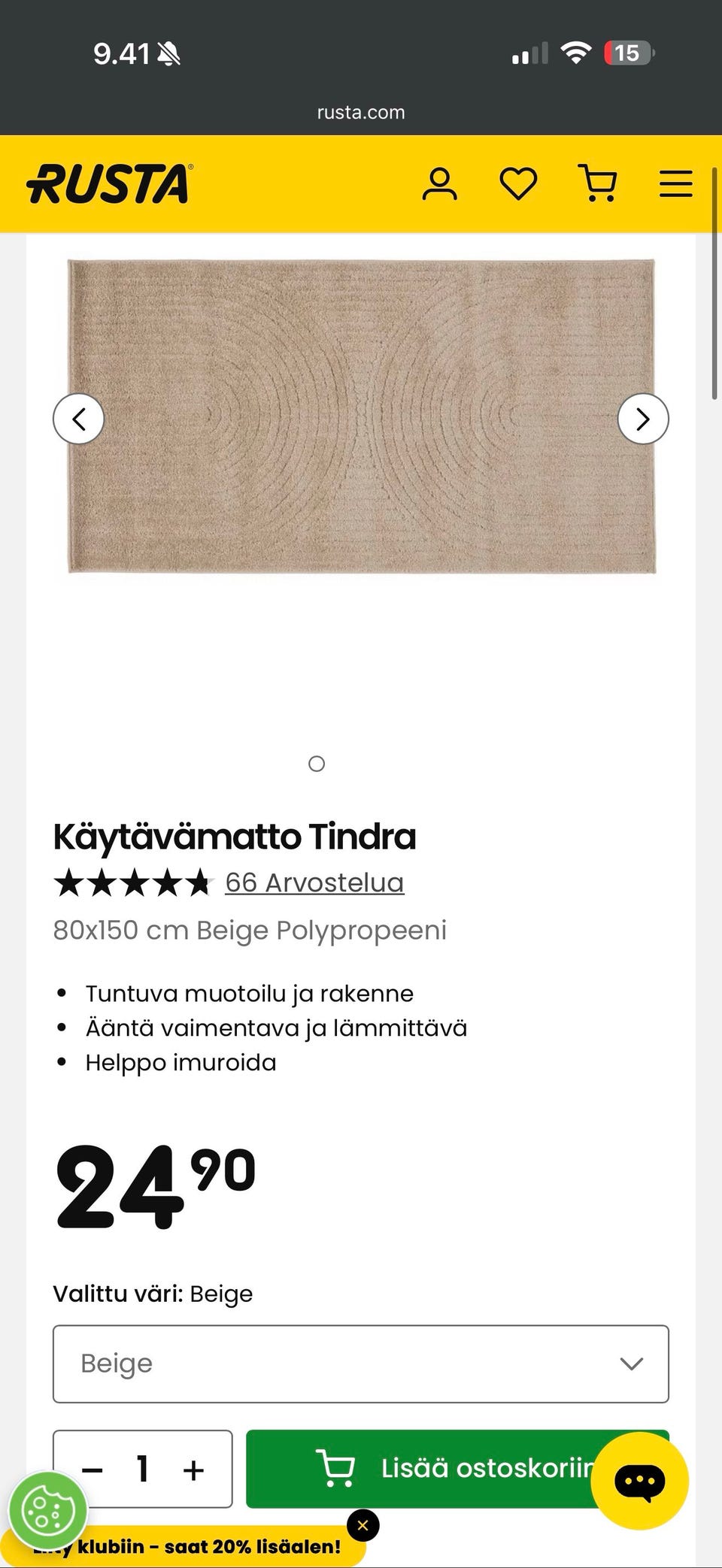Click the Rusta logo
The height and width of the screenshot is (1568, 722).
[108, 183]
